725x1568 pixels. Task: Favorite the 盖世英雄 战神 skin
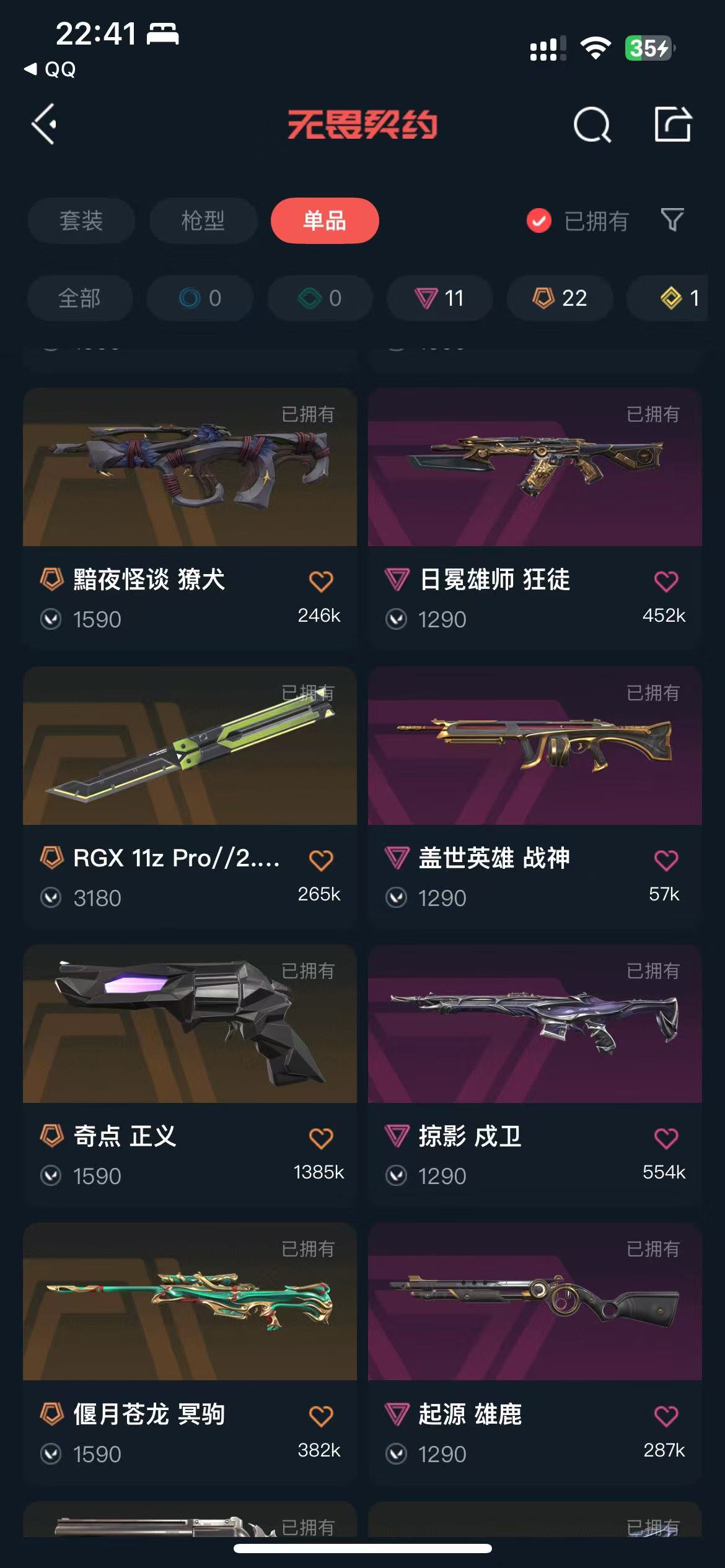click(x=666, y=860)
